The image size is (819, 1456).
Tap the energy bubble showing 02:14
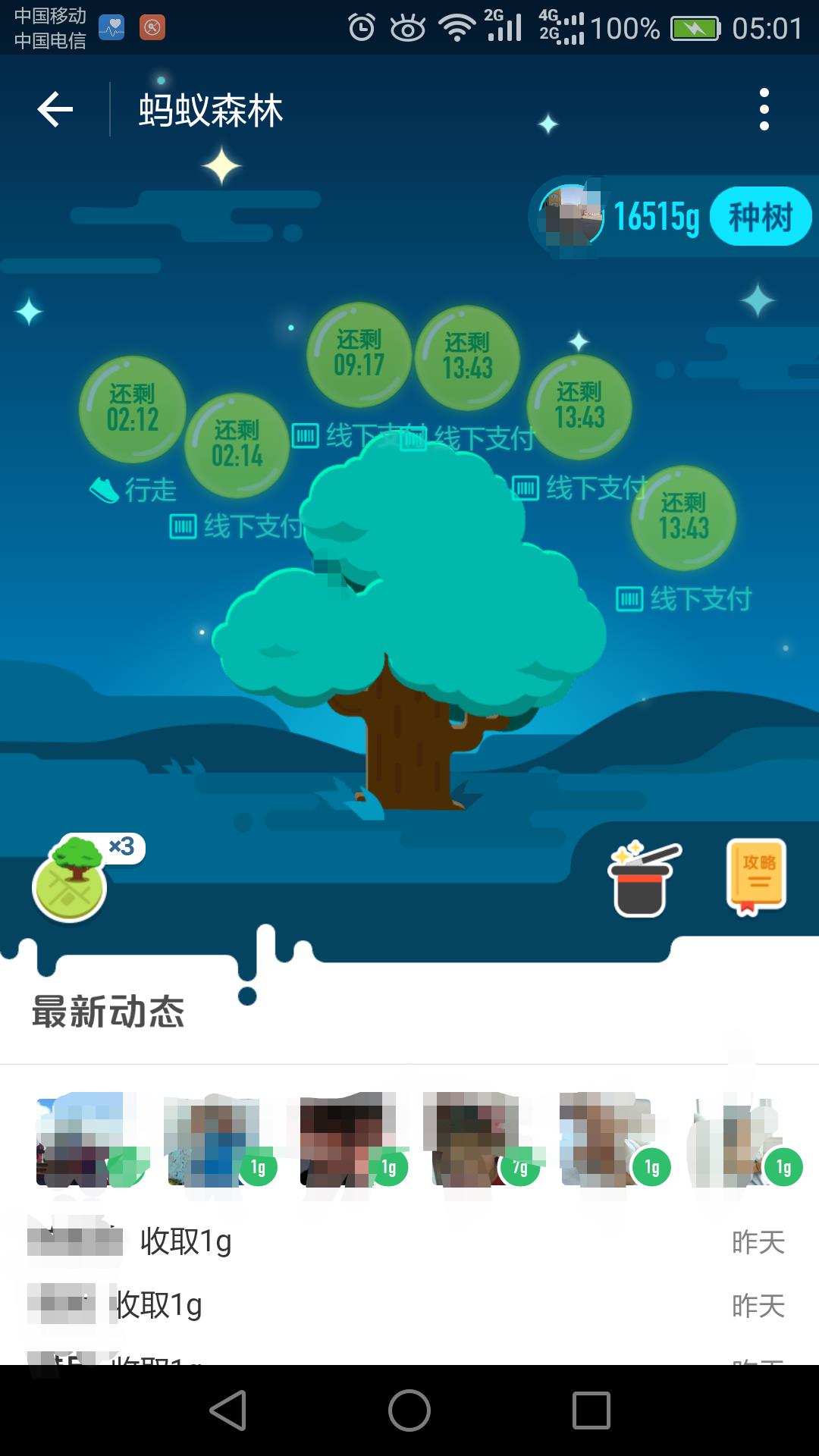[x=237, y=446]
